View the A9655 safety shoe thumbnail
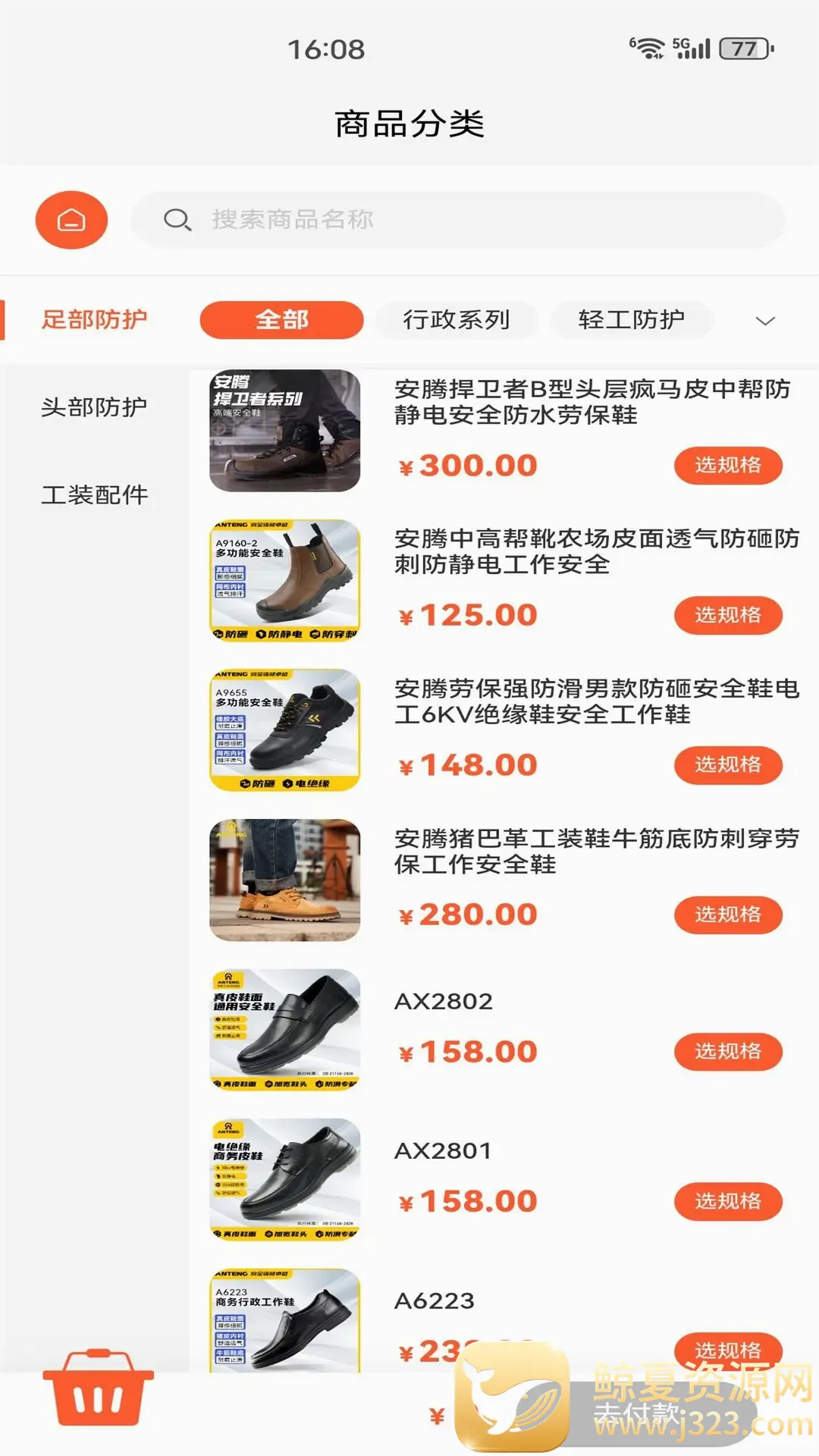The width and height of the screenshot is (819, 1456). [285, 730]
